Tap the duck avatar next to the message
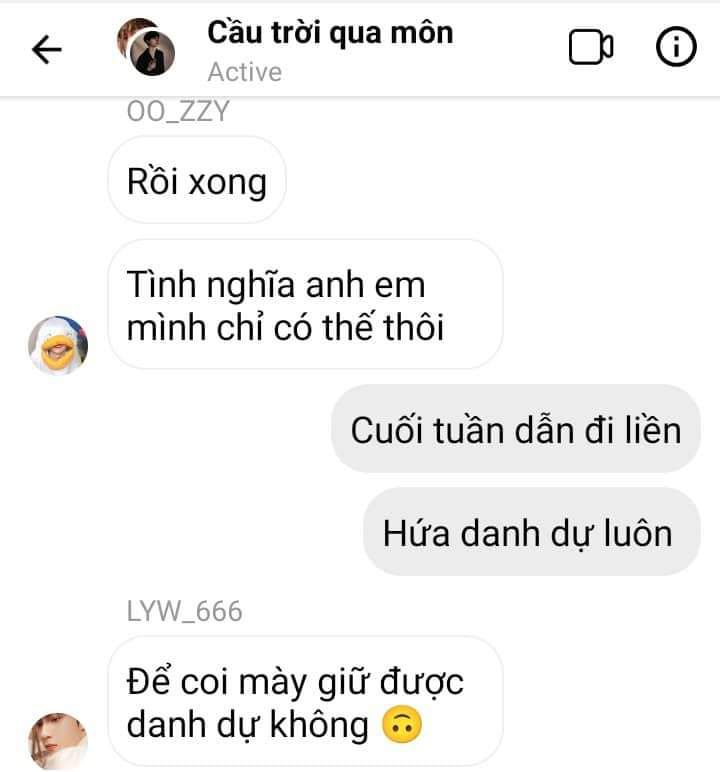This screenshot has height=772, width=720. point(57,345)
